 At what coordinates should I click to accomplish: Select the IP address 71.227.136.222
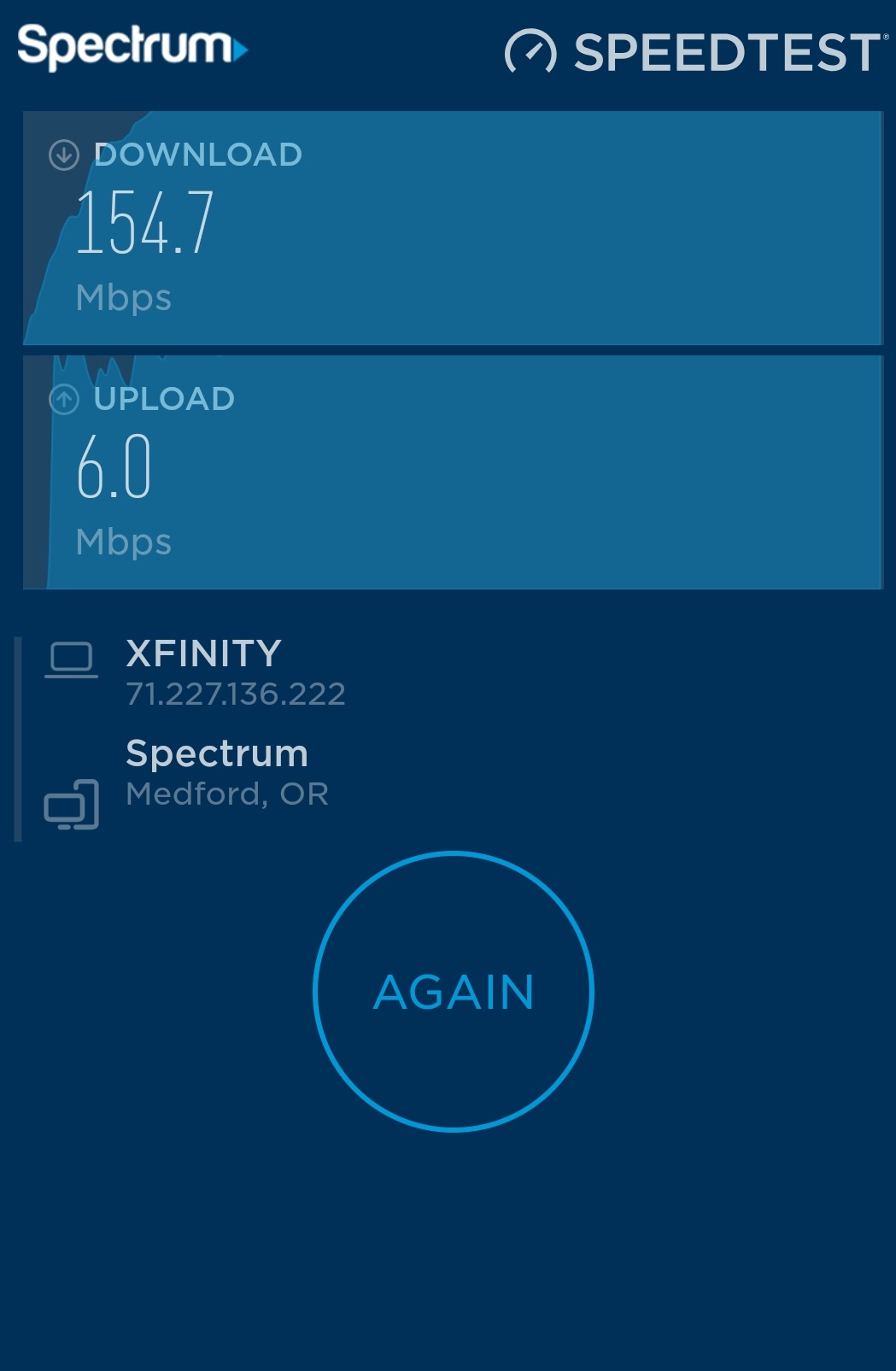coord(237,694)
